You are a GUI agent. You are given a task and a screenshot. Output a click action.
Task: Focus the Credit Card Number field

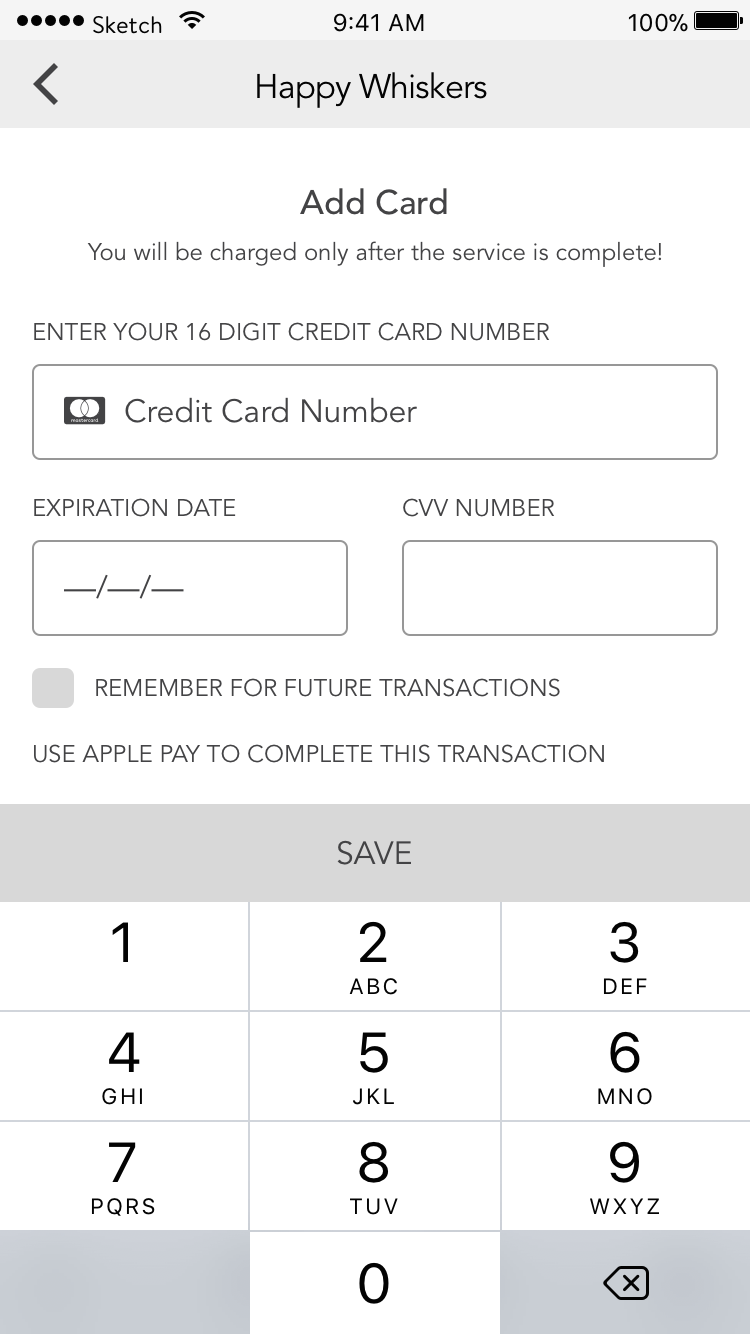pos(375,412)
